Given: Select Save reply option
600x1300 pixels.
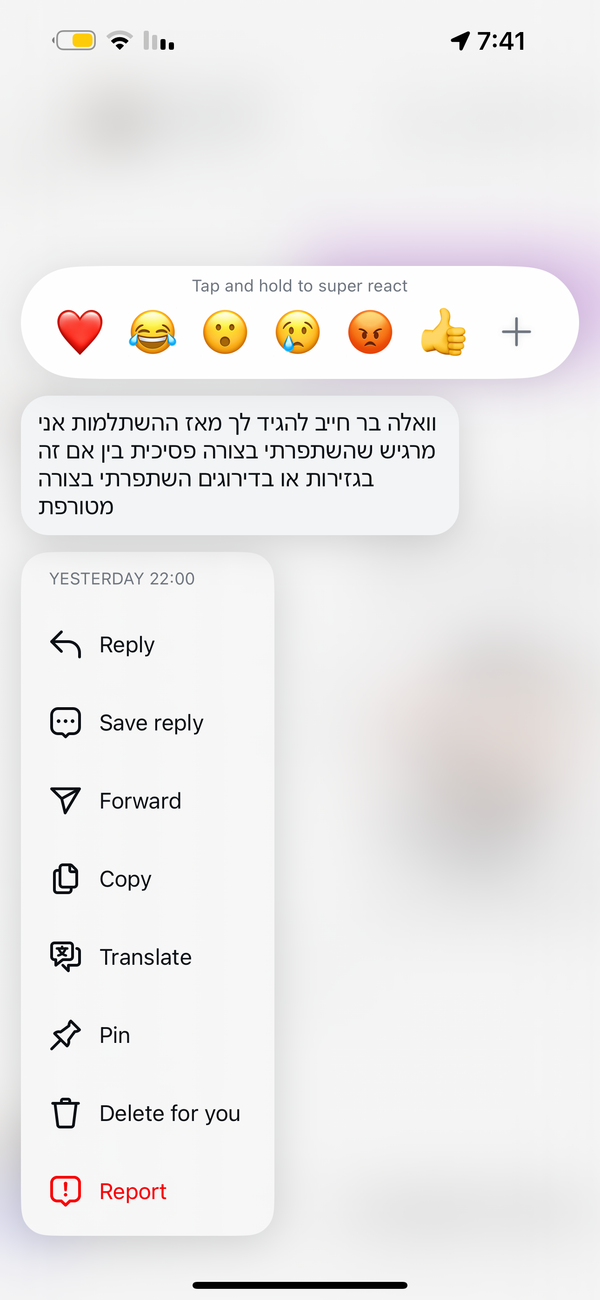Looking at the screenshot, I should click(150, 723).
